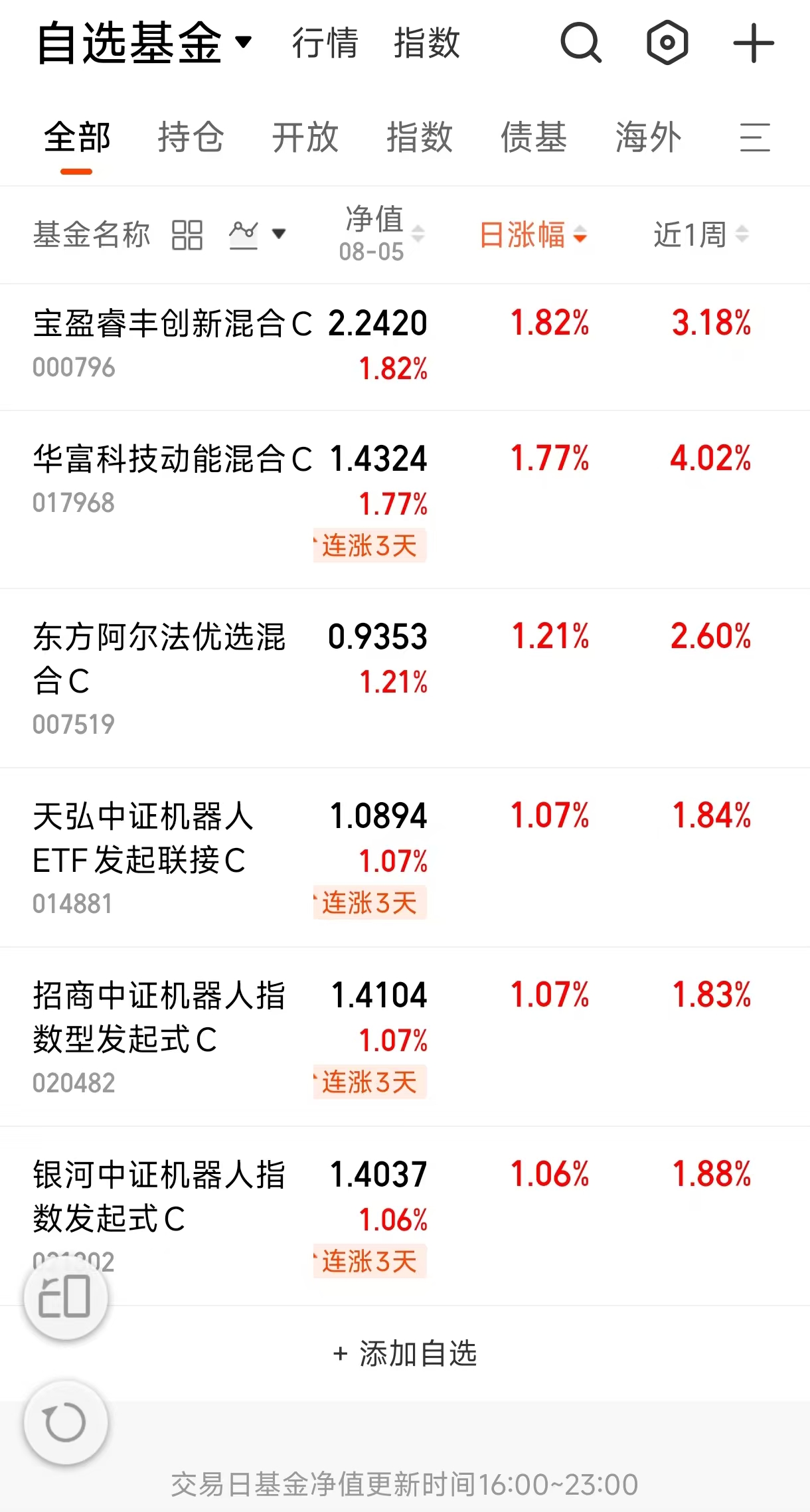This screenshot has height=1512, width=810.
Task: Select the 海外 tab
Action: tap(649, 137)
